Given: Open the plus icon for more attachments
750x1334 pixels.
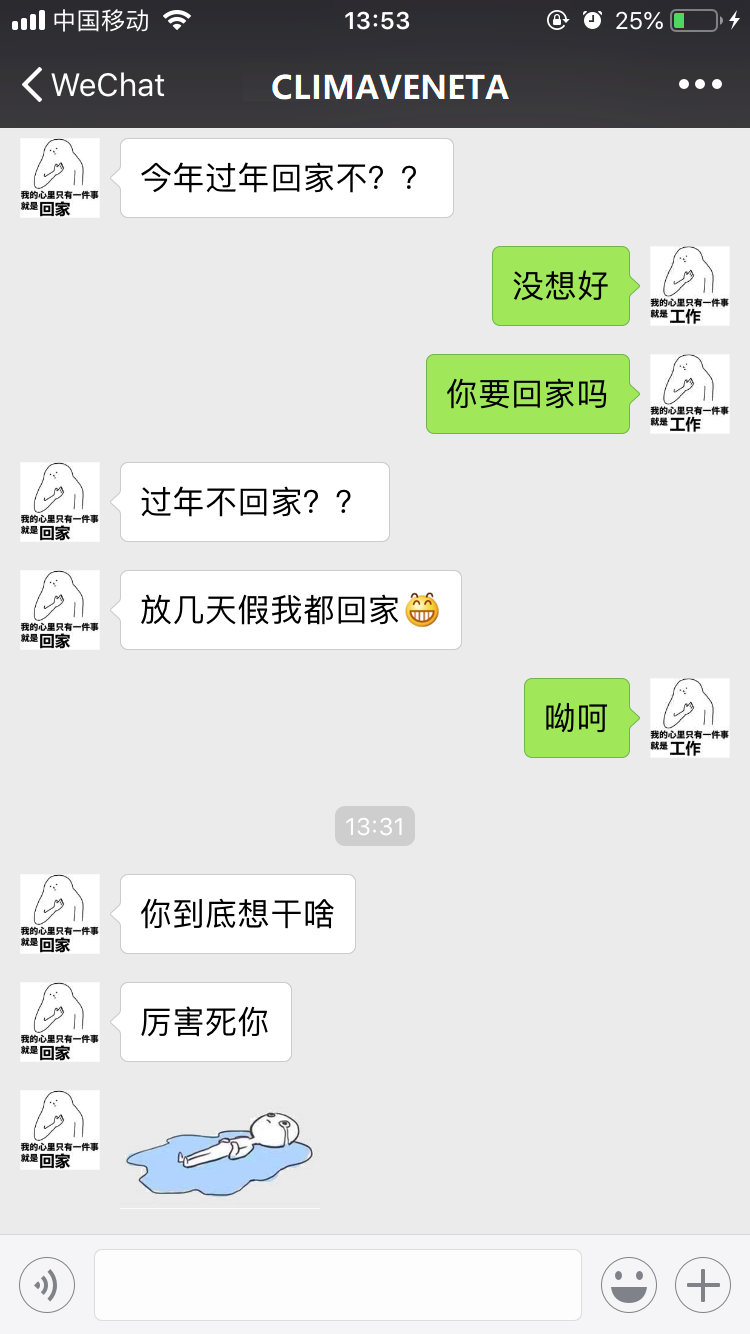Looking at the screenshot, I should [702, 1284].
